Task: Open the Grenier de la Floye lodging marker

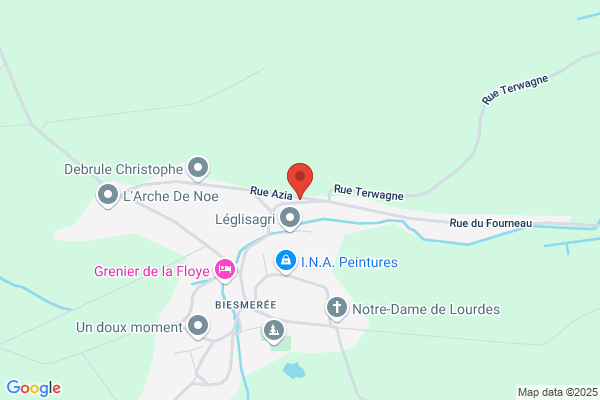Action: point(225,270)
